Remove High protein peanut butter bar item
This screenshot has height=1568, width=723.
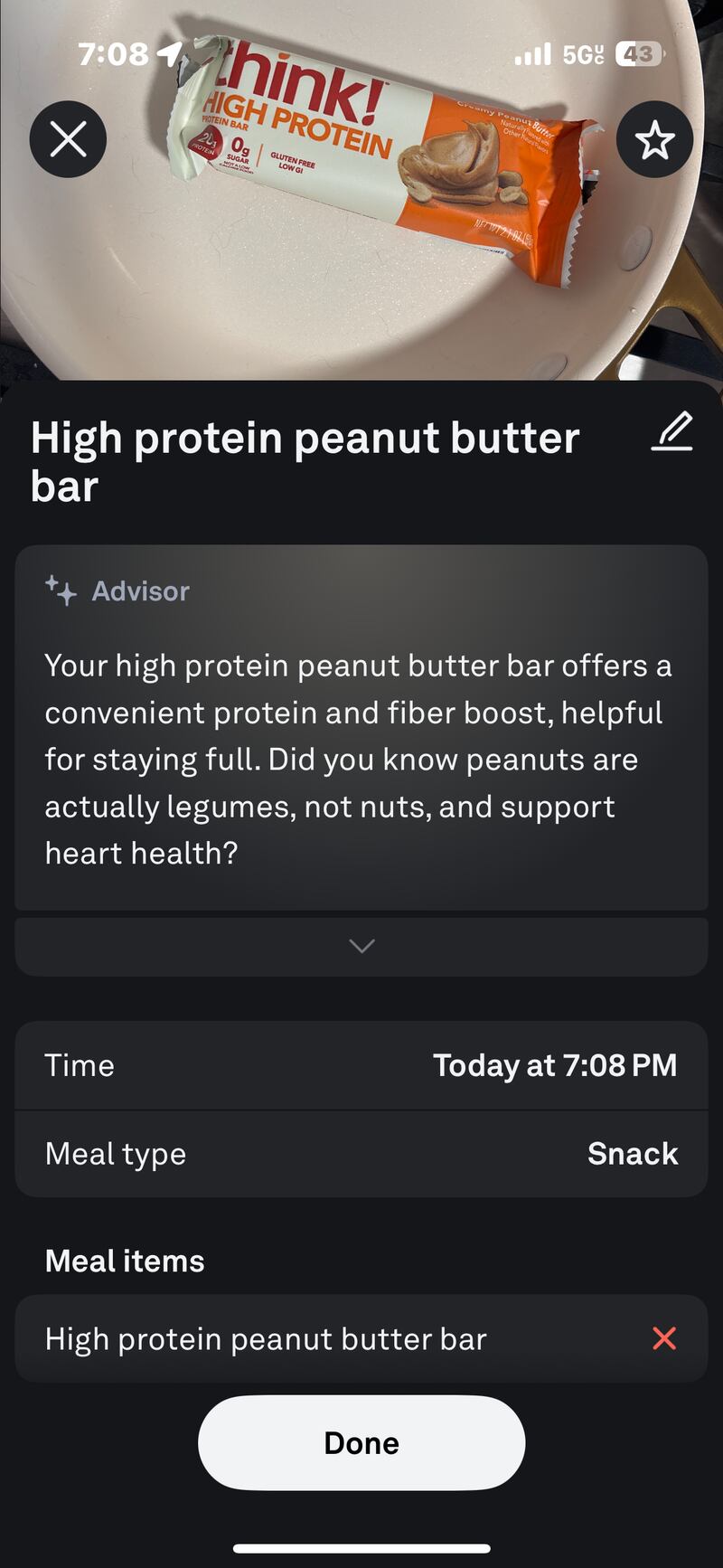pyautogui.click(x=664, y=1338)
